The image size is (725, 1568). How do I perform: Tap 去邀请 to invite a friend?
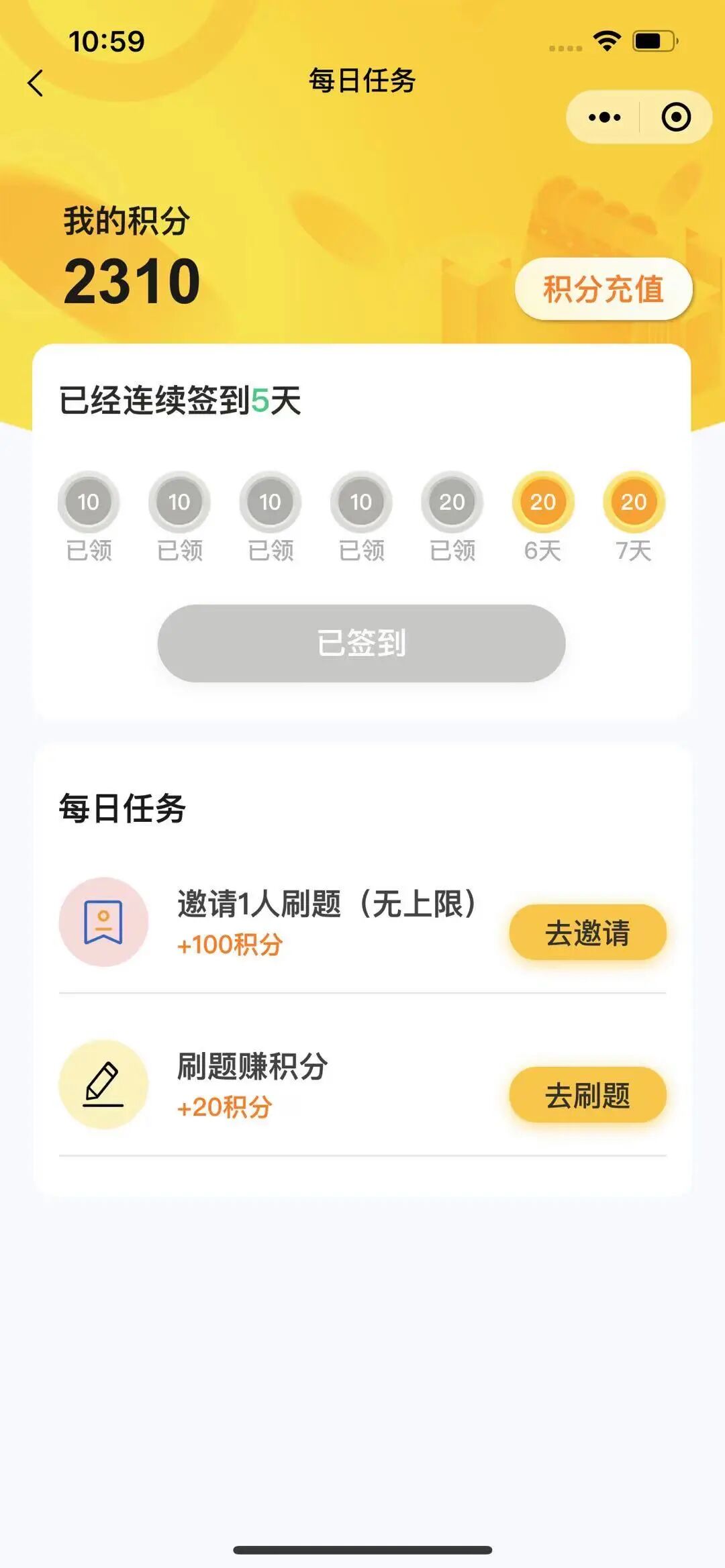click(x=587, y=933)
